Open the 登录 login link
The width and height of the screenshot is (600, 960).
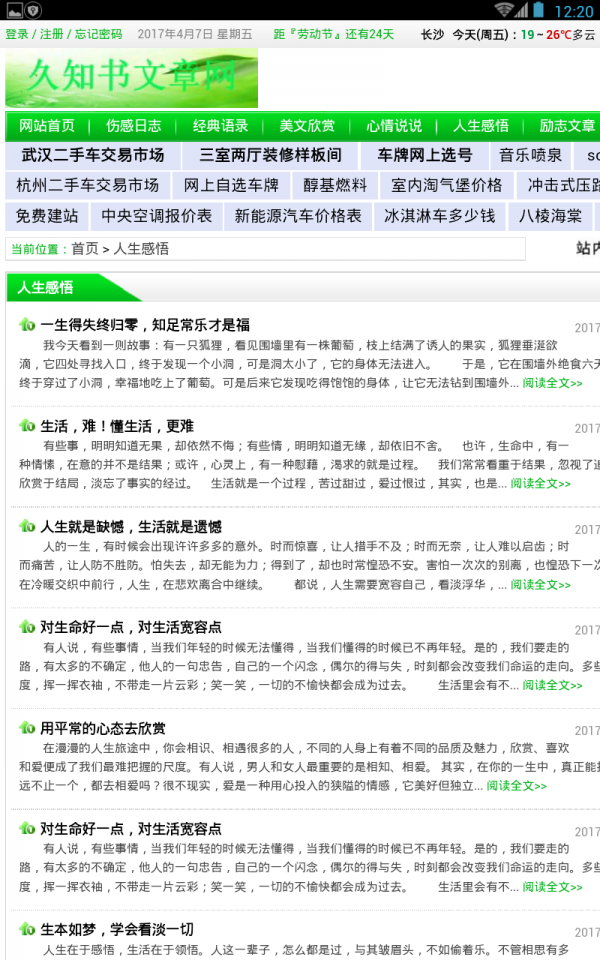tap(17, 34)
